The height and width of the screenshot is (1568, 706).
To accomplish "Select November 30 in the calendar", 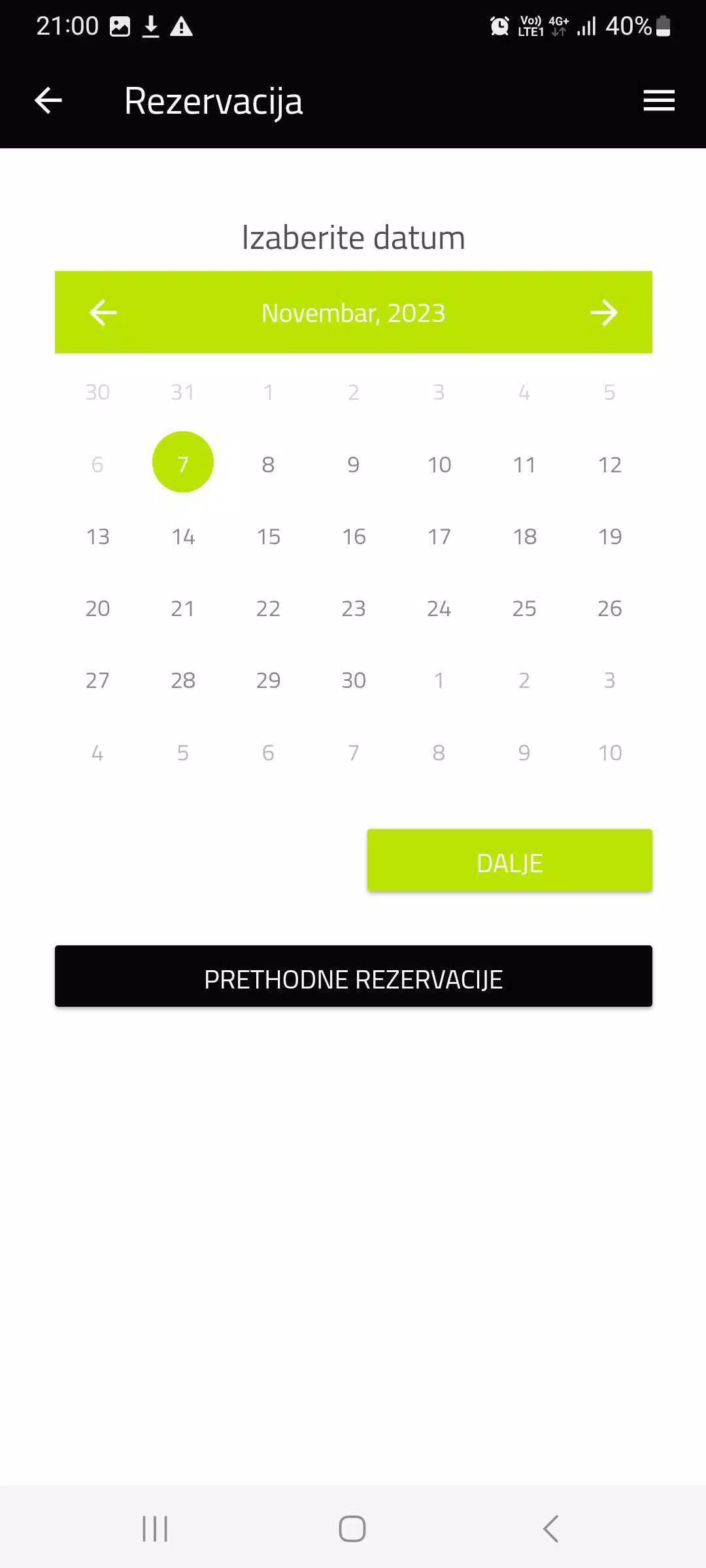I will click(354, 680).
